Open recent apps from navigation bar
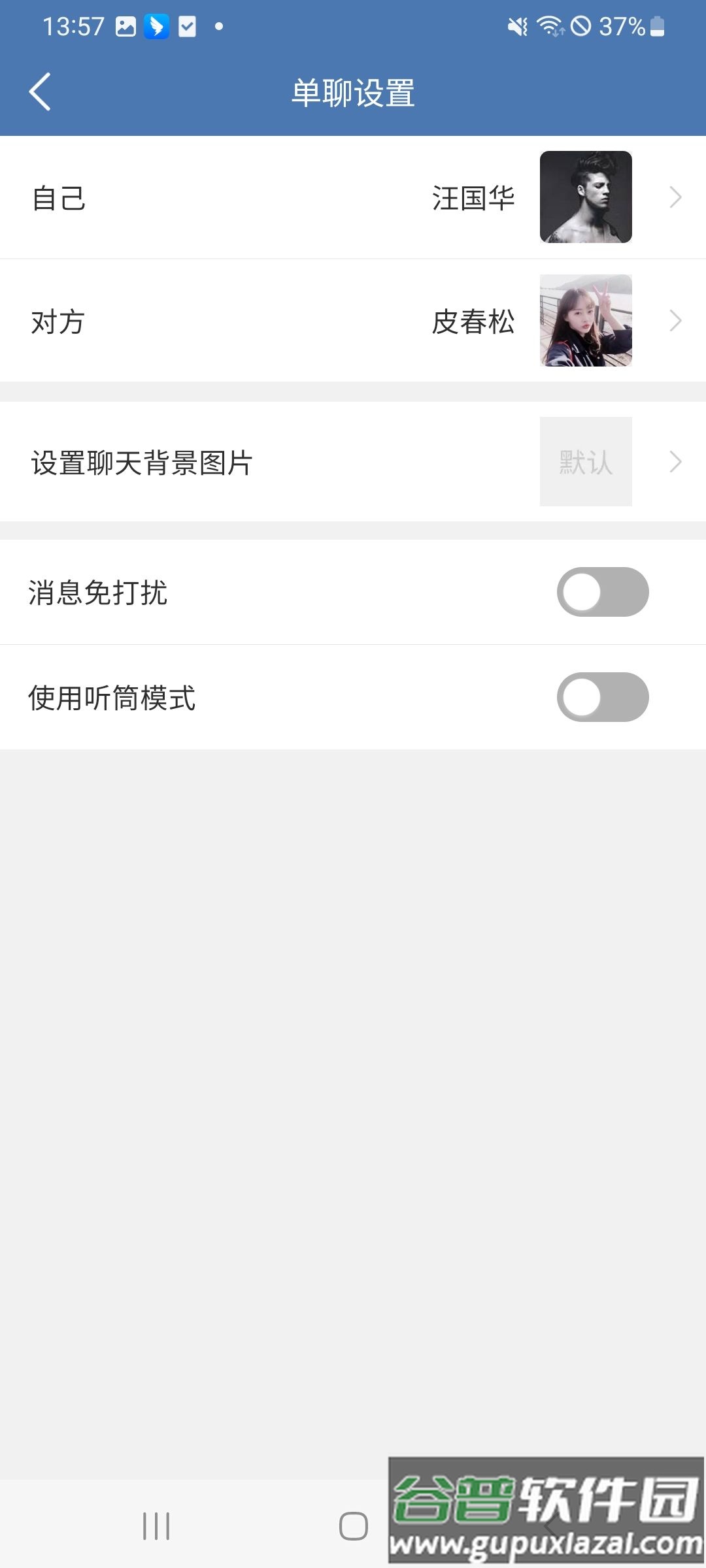 click(x=156, y=1526)
